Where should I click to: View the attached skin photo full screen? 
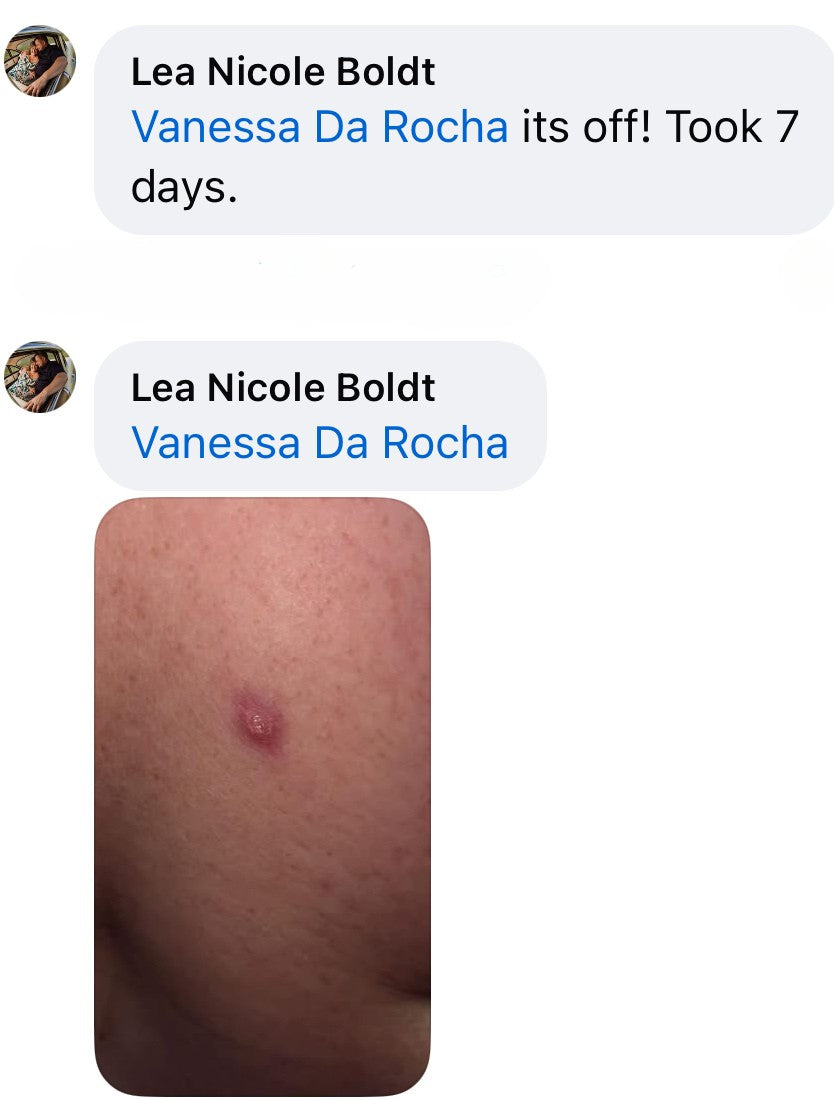pyautogui.click(x=262, y=795)
